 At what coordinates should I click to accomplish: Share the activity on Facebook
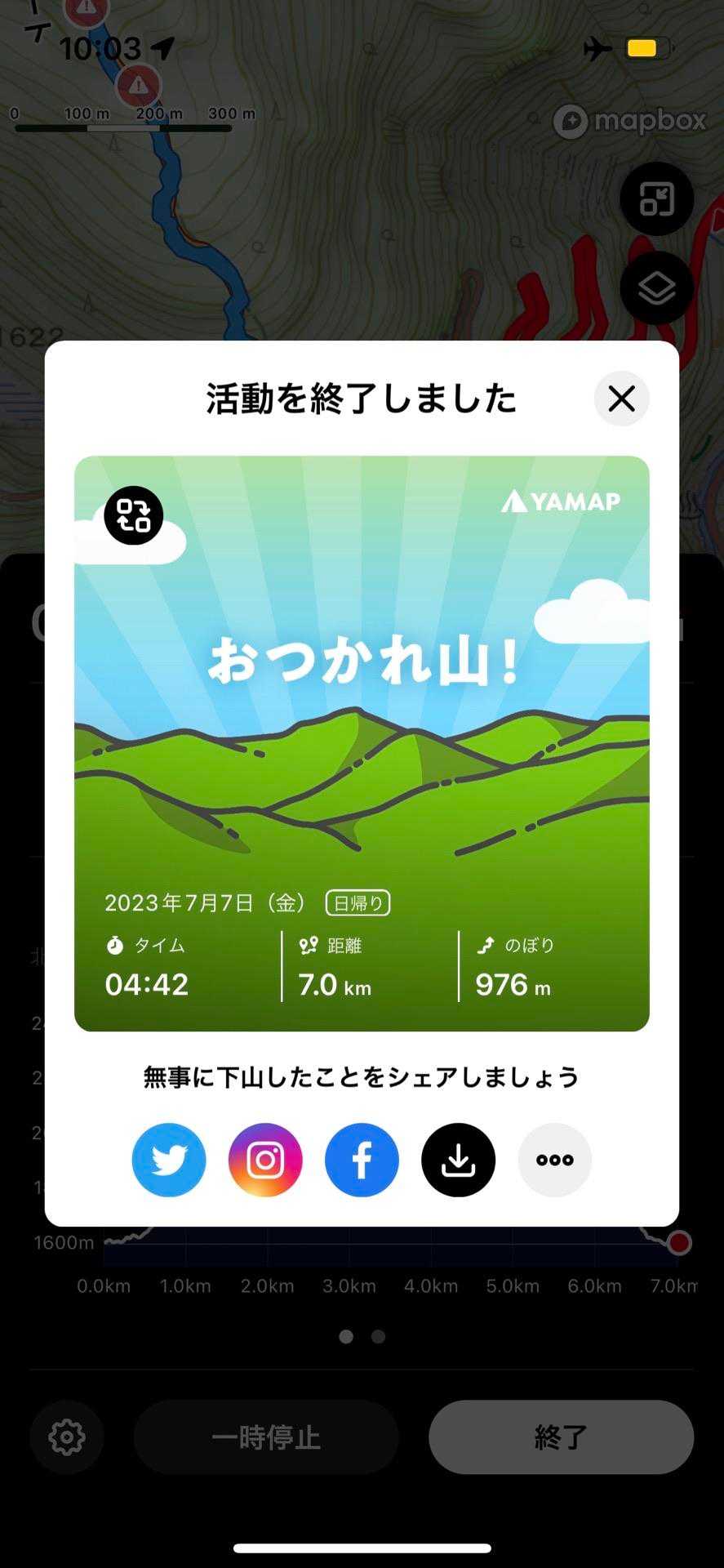click(362, 1160)
